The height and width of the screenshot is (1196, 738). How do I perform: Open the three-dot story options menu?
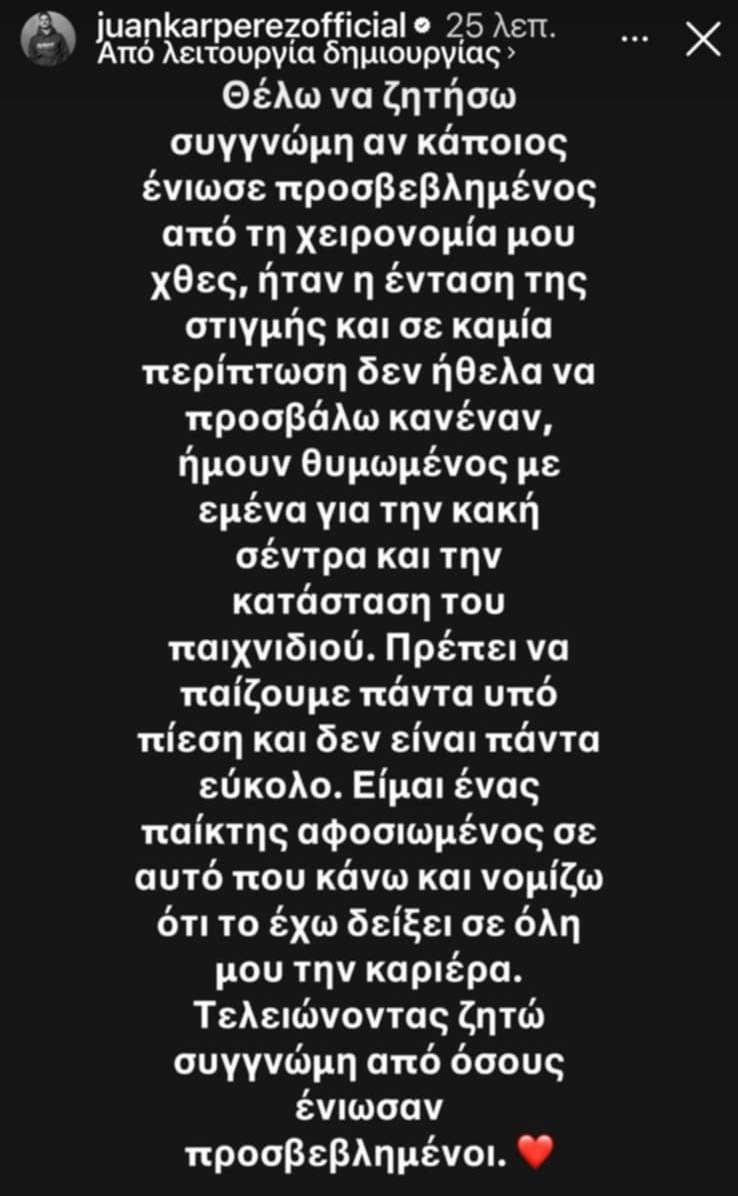635,38
